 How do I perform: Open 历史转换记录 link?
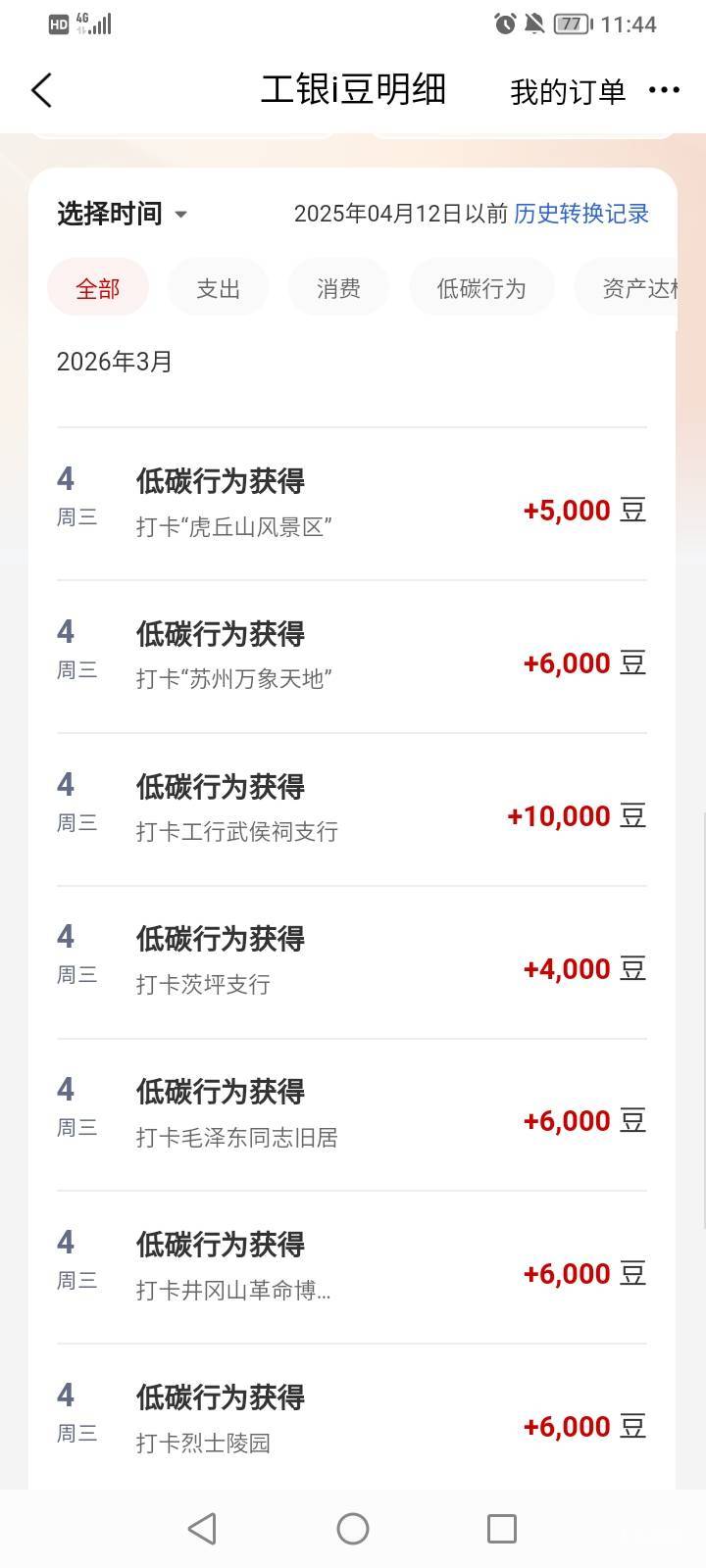point(580,214)
